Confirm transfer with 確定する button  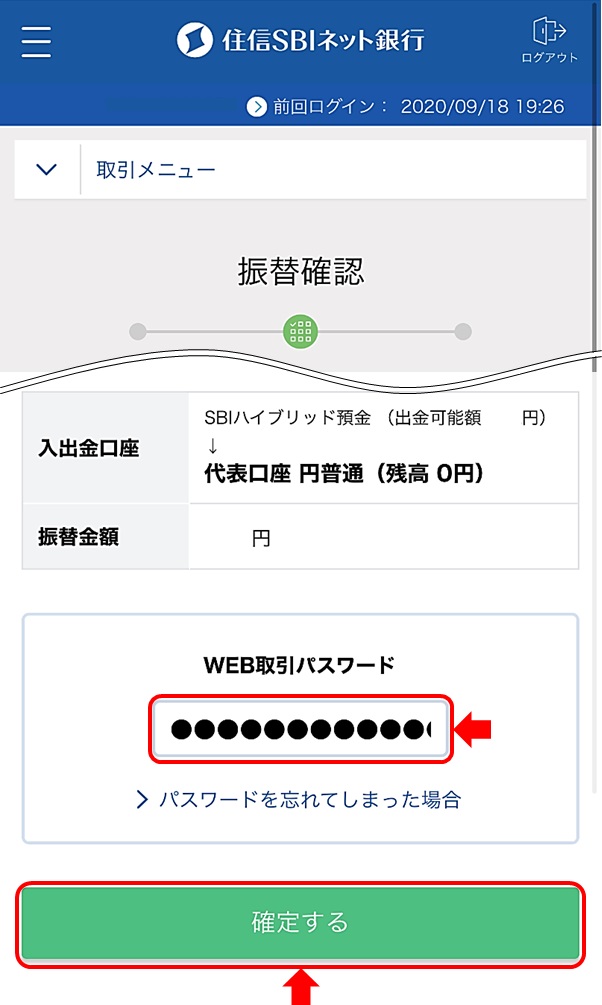tap(301, 923)
